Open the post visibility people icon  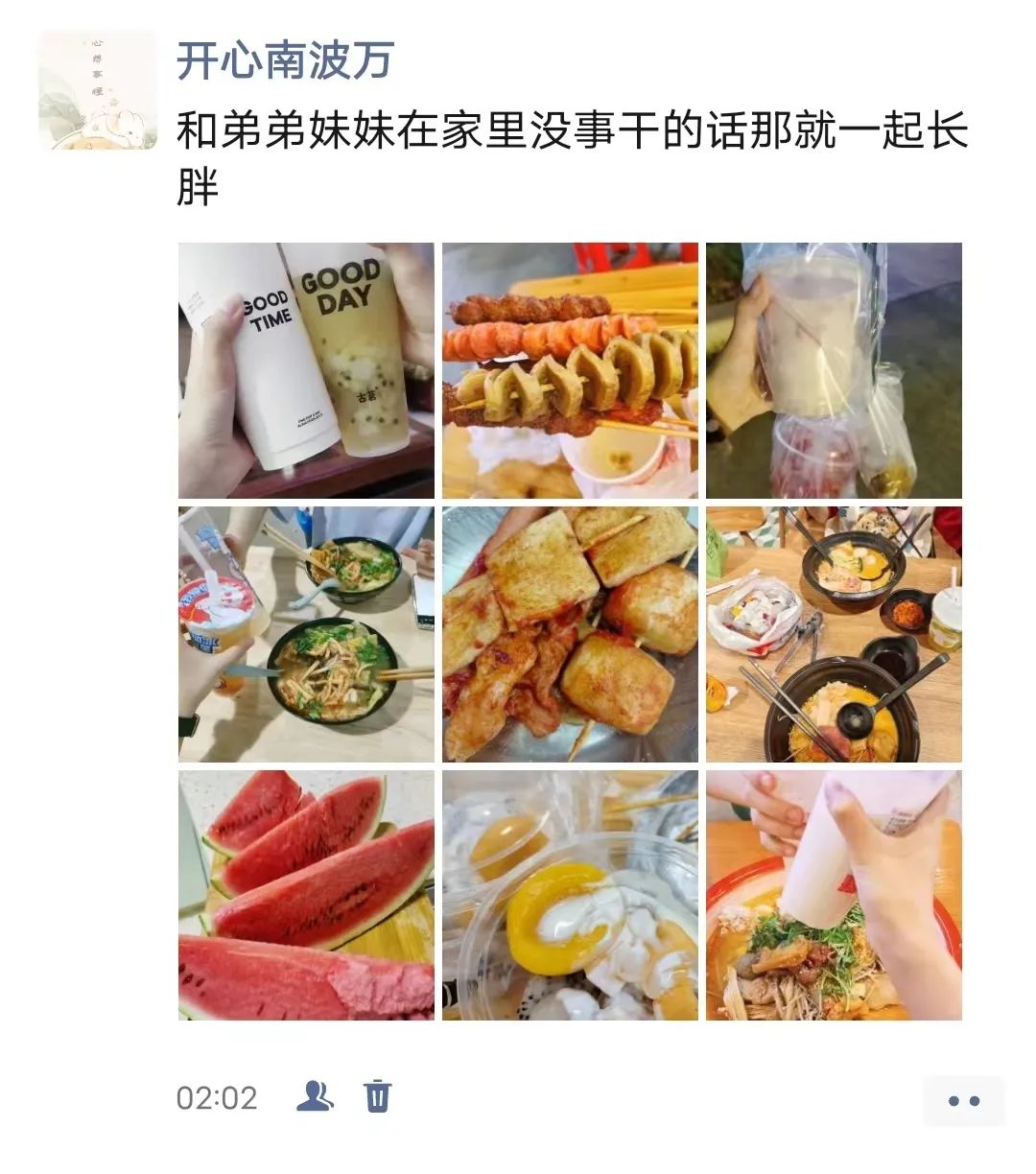pyautogui.click(x=315, y=1095)
